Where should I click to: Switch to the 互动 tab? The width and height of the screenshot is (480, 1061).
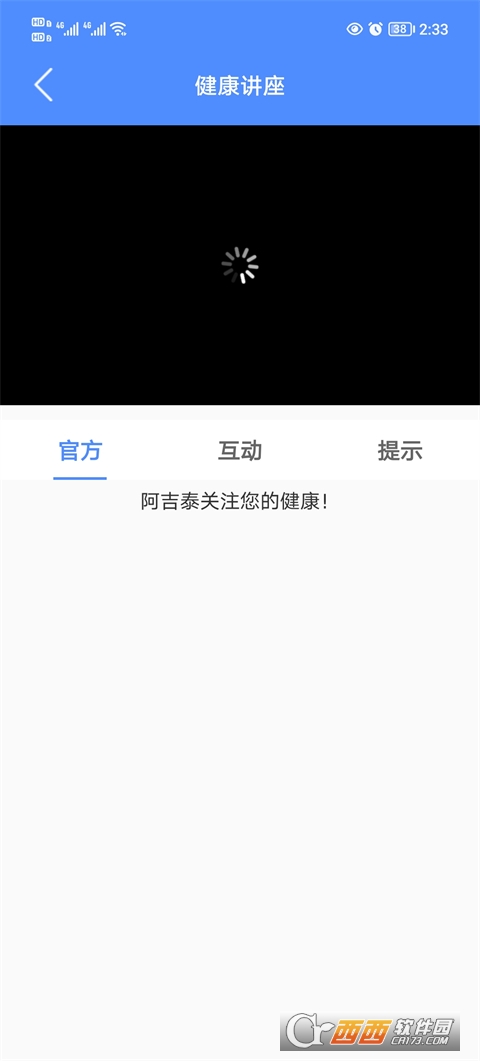(240, 451)
